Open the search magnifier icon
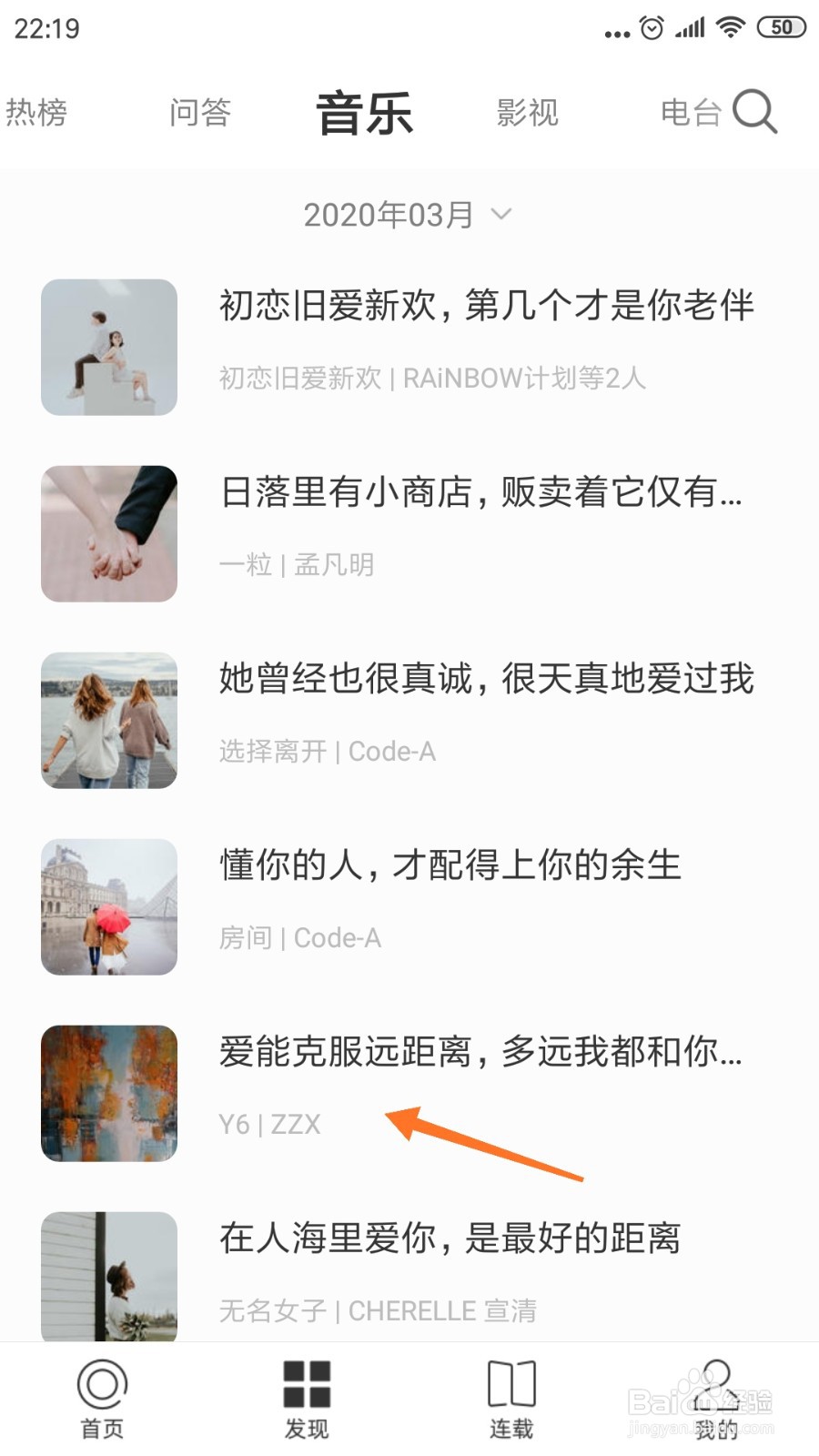 click(754, 112)
